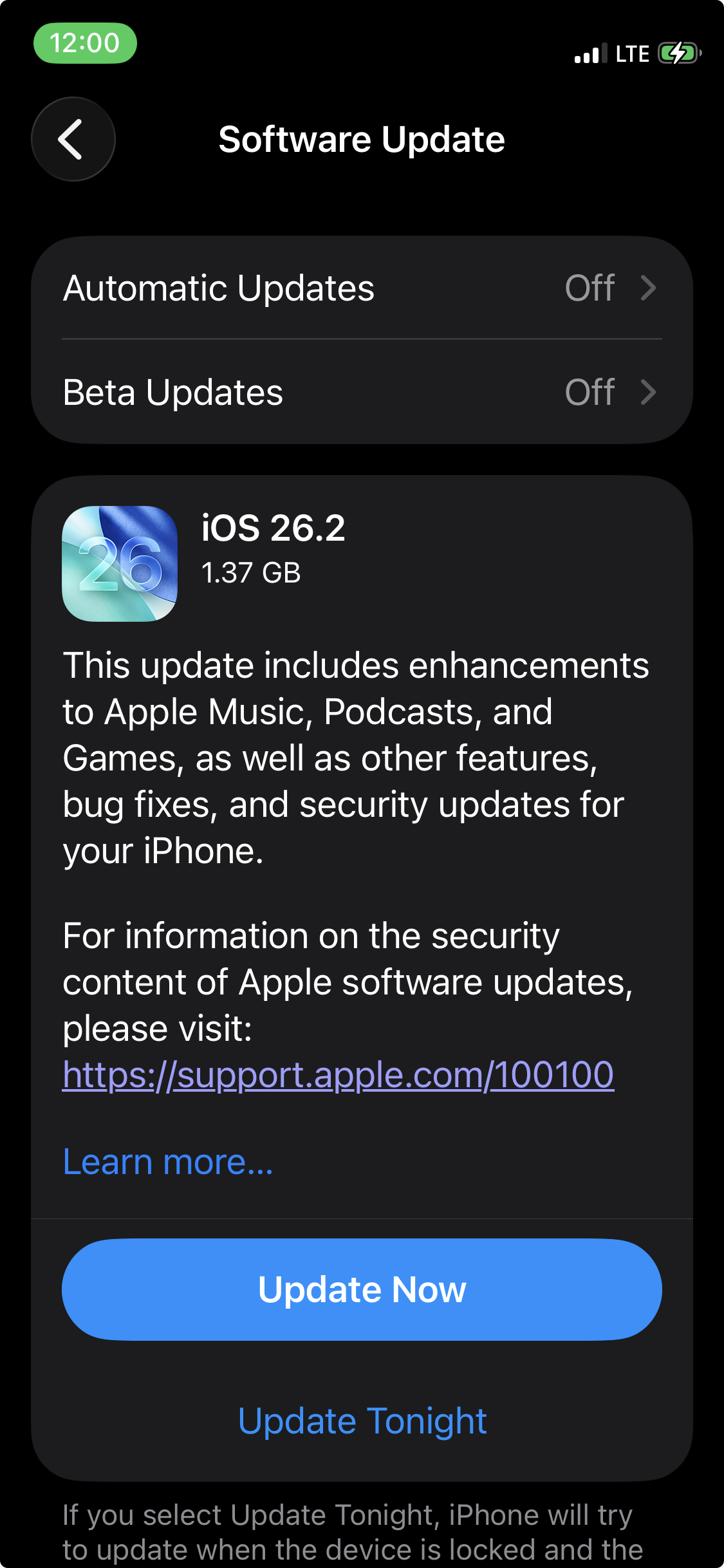Open the support.apple.com/100100 link

coord(338,1074)
